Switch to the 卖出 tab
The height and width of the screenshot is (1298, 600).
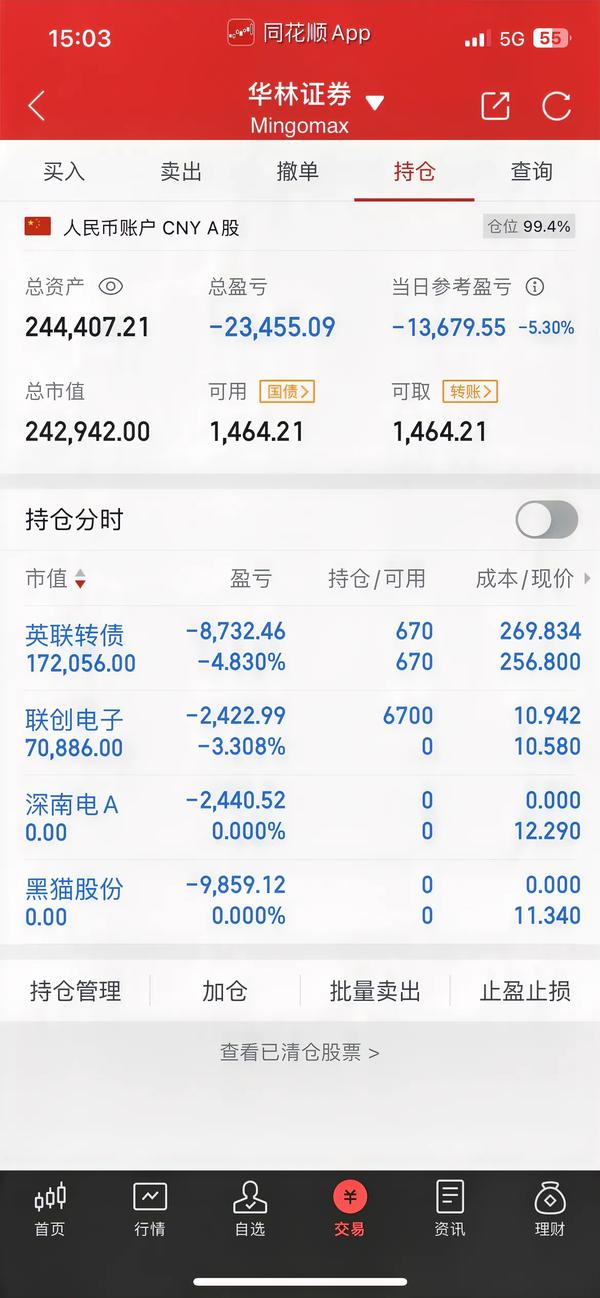[181, 171]
